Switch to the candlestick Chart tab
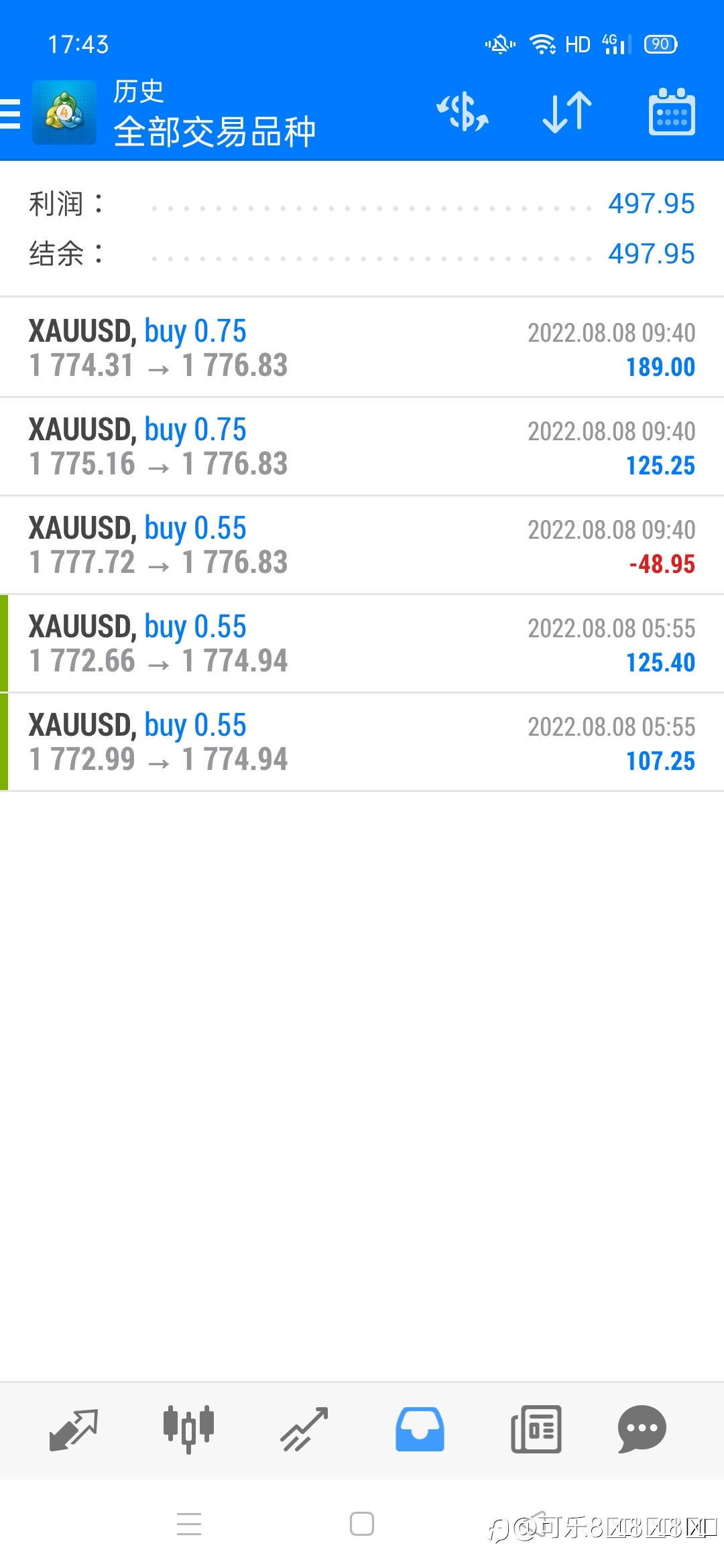This screenshot has width=724, height=1568. point(189,1429)
